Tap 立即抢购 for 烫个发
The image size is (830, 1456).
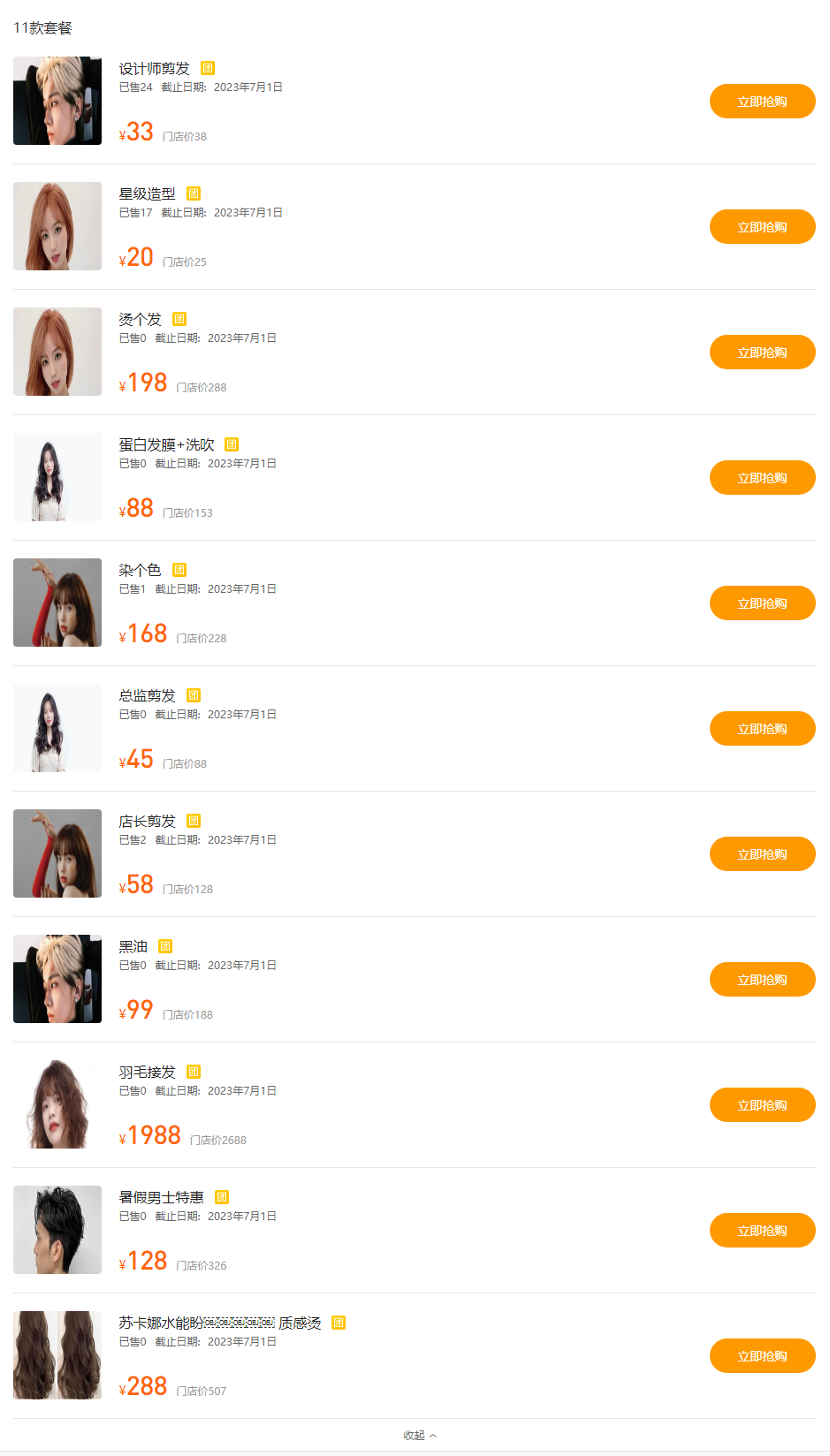coord(762,353)
